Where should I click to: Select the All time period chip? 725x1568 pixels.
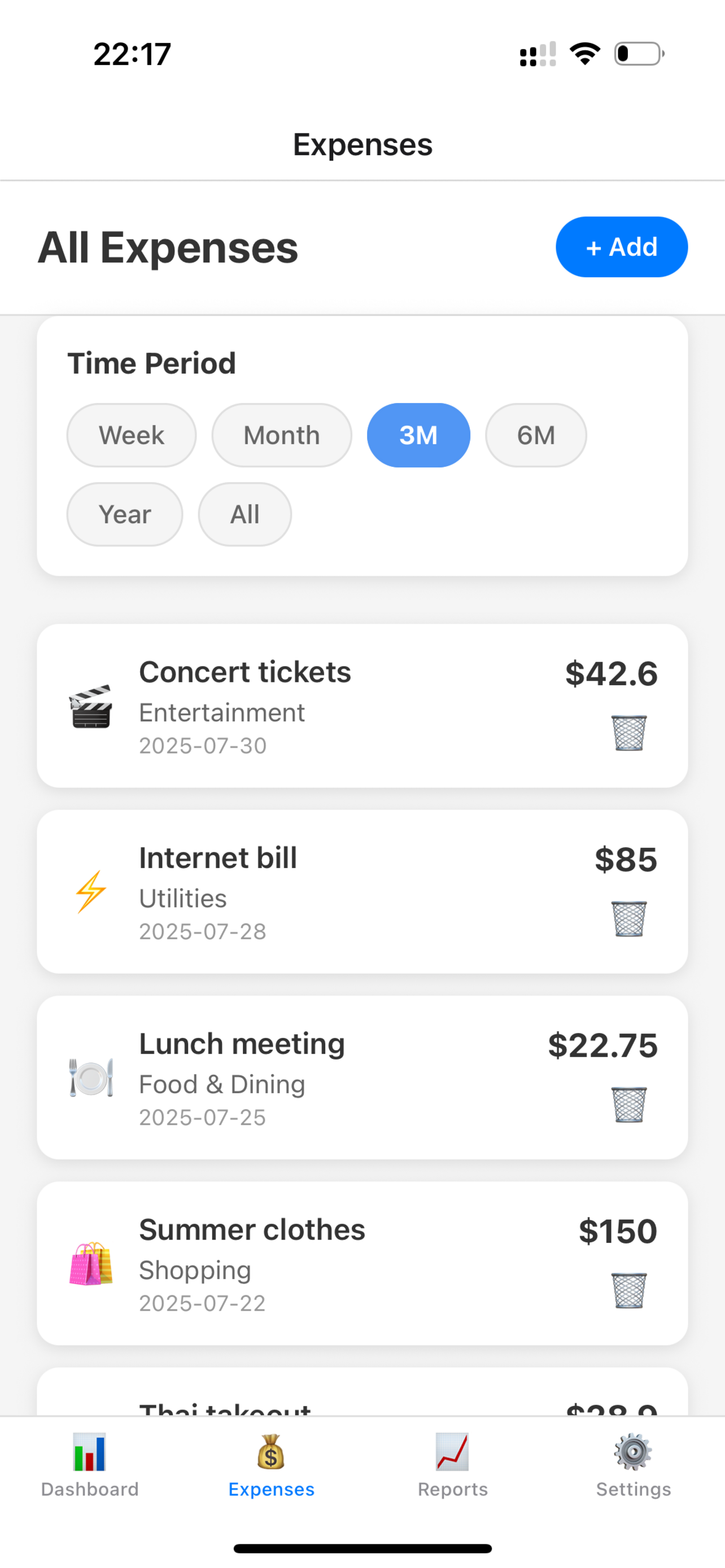click(244, 514)
